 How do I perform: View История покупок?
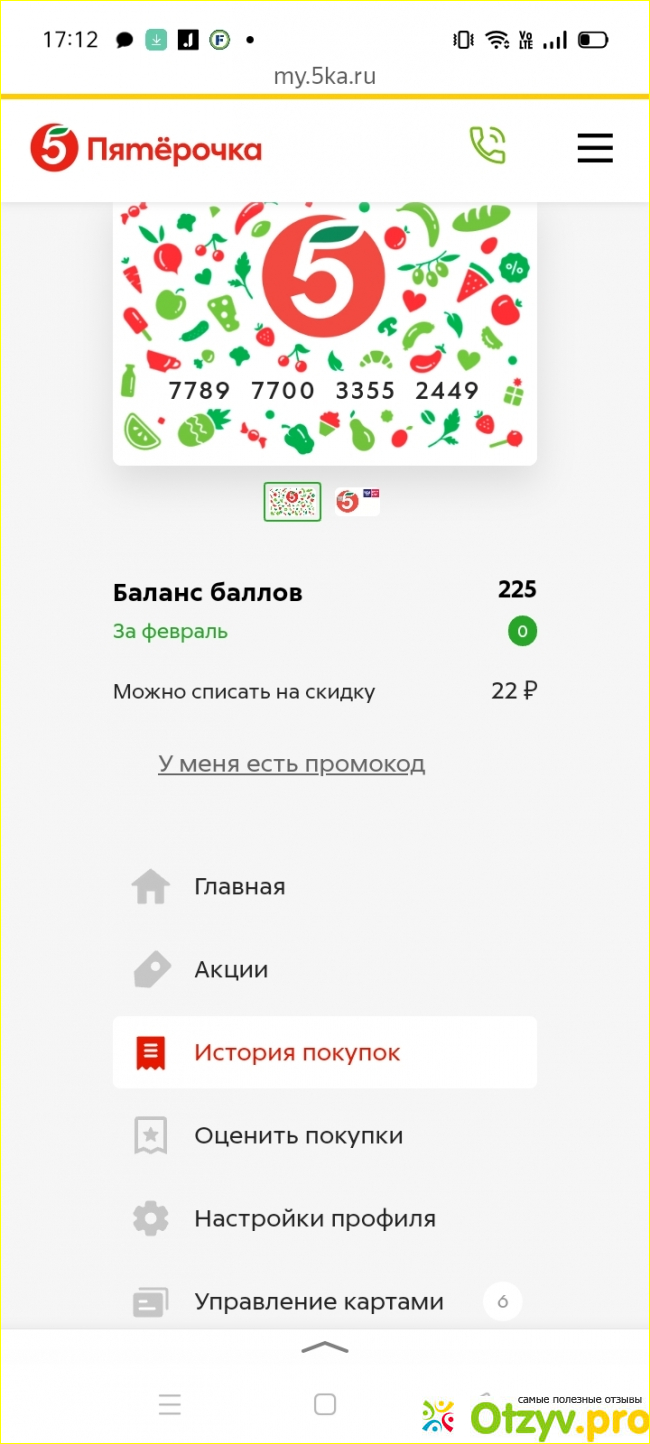click(x=297, y=1053)
